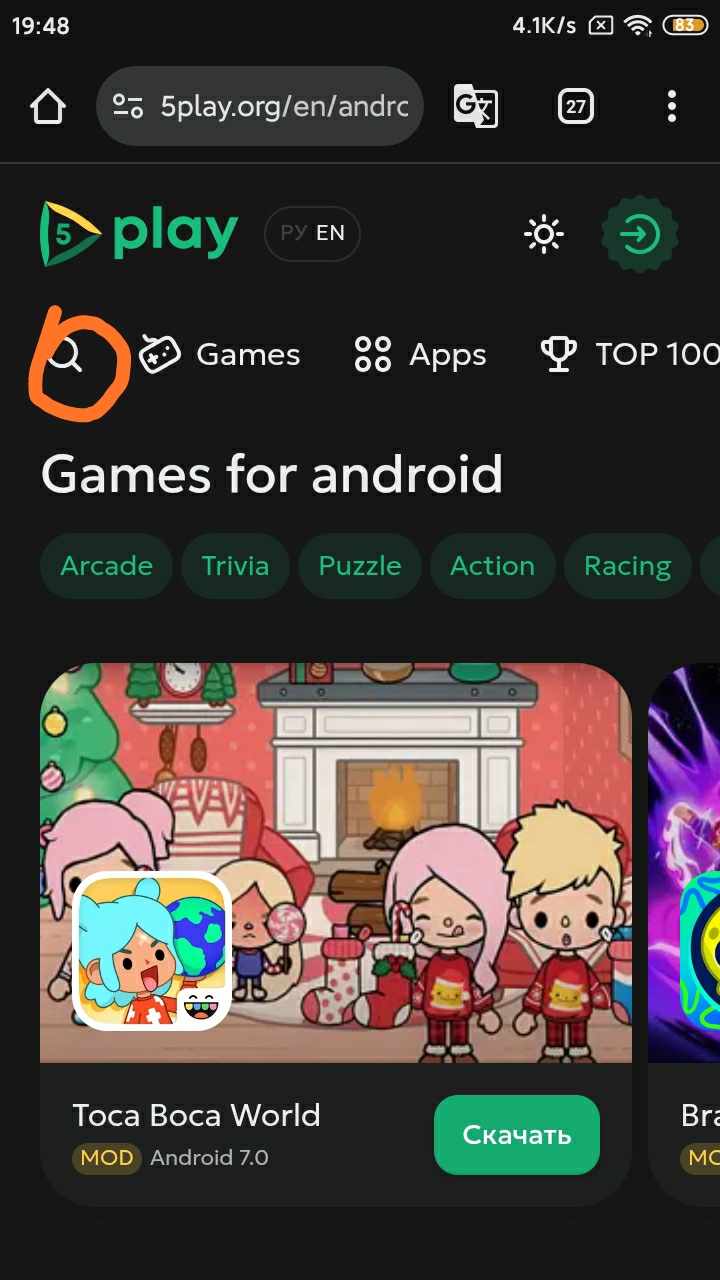The width and height of the screenshot is (720, 1280).
Task: Open the Games section
Action: pos(220,355)
